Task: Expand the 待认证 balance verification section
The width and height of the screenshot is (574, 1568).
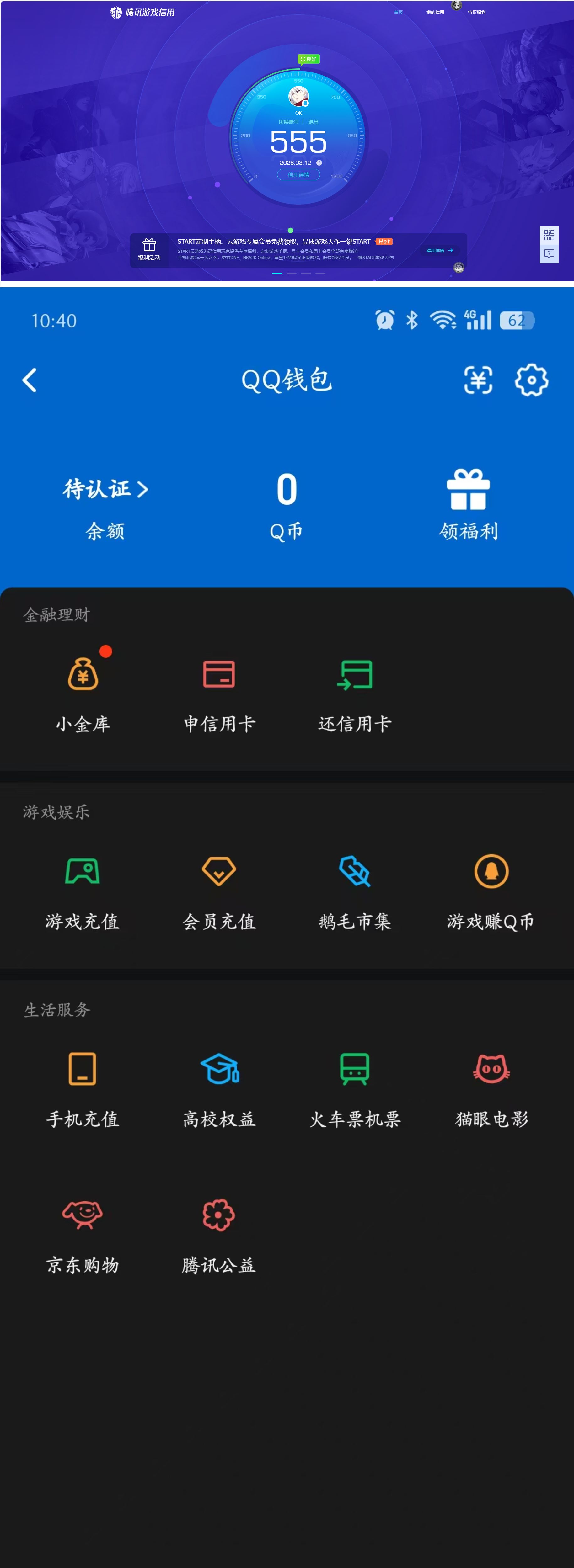Action: click(105, 489)
